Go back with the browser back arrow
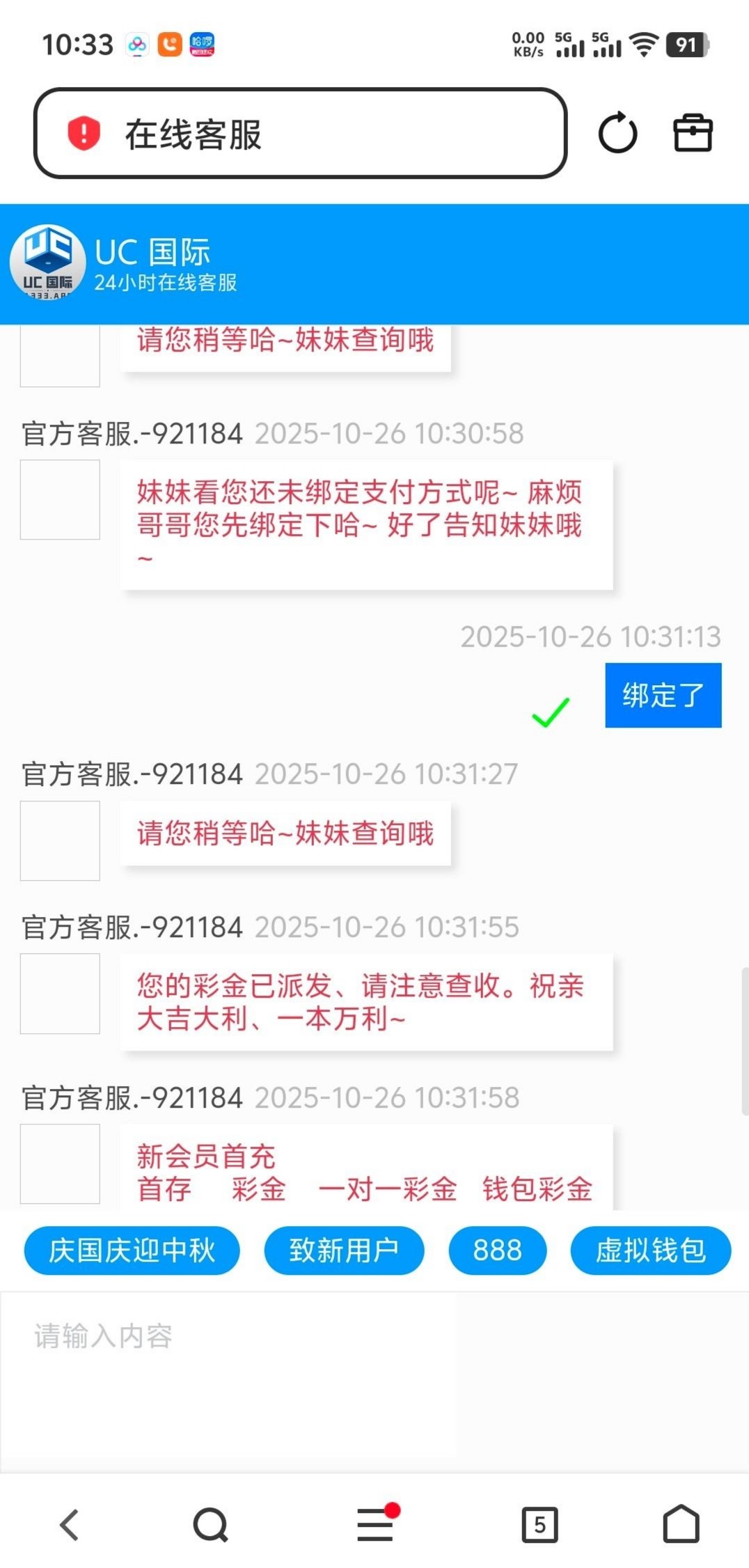749x1568 pixels. pos(70,1525)
